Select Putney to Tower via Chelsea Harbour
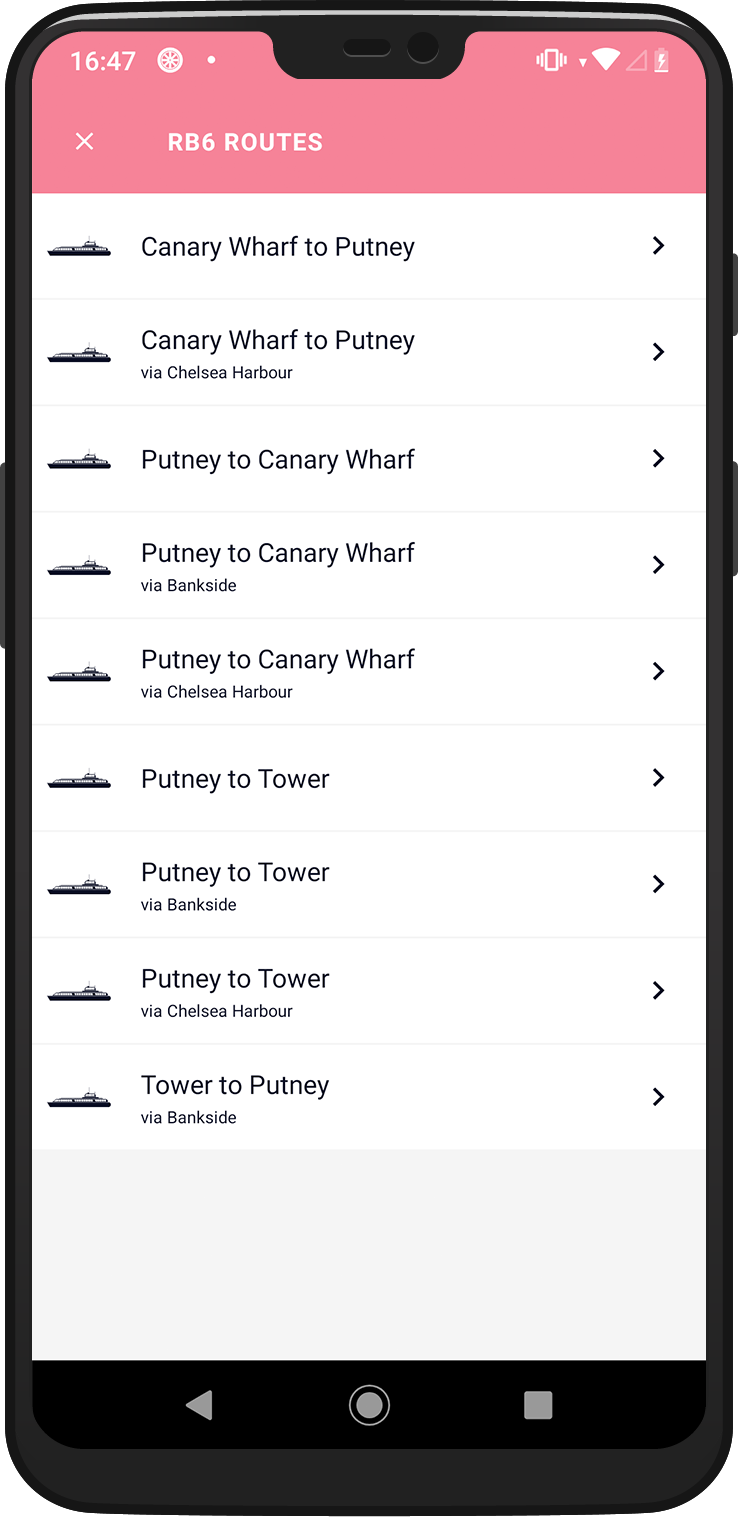 369,991
